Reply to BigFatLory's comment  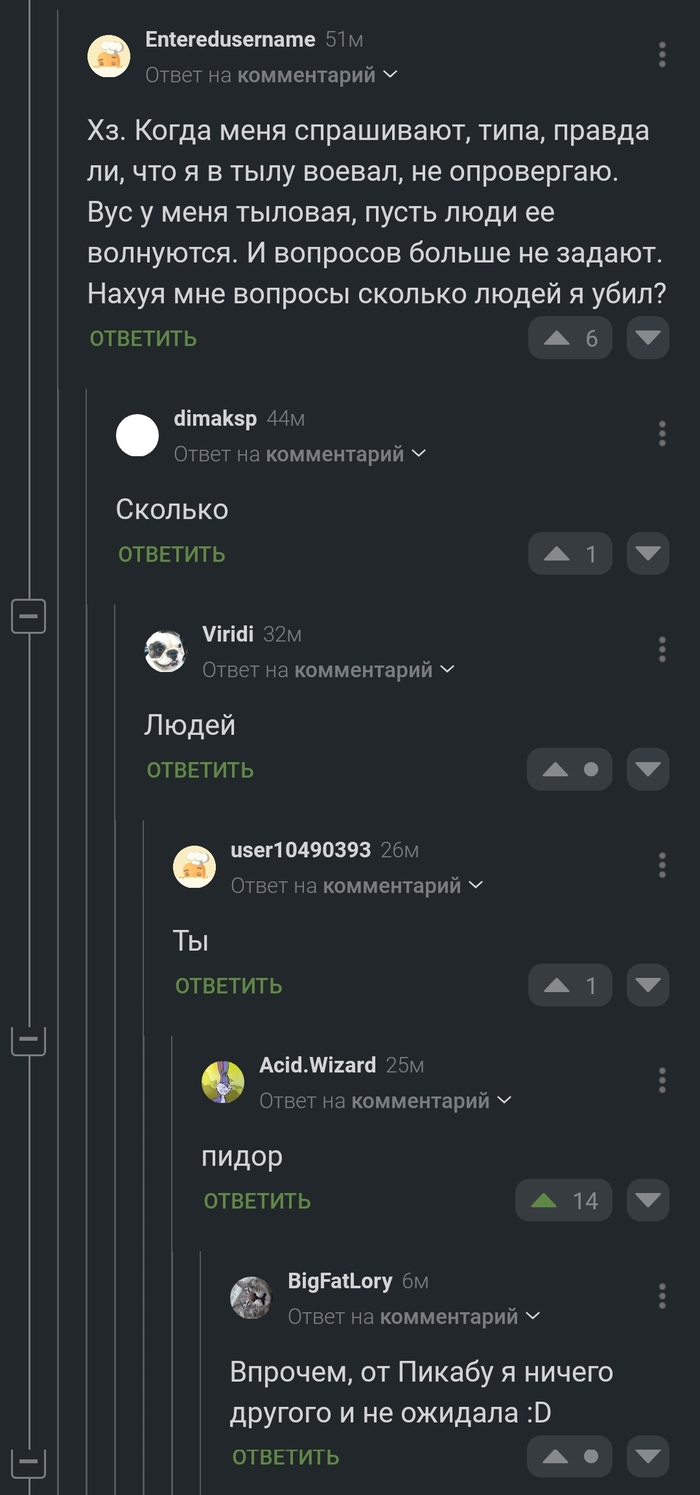click(x=285, y=1457)
